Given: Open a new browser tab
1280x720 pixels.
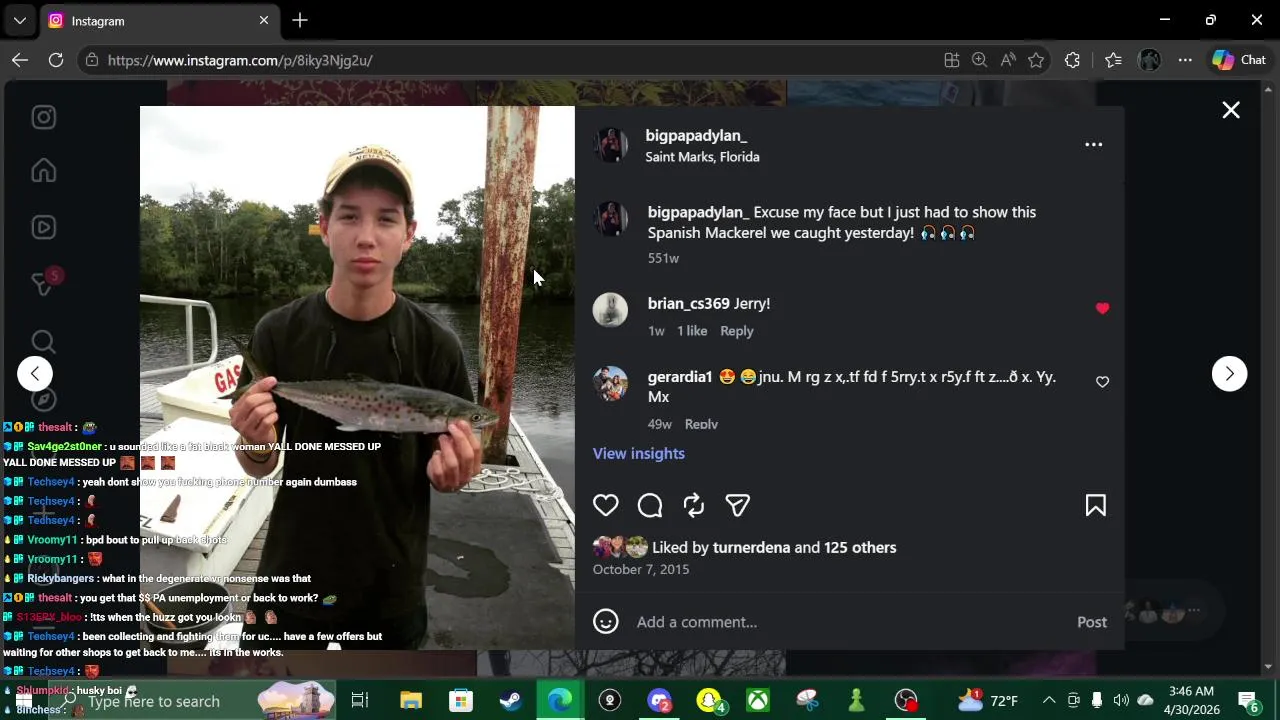Looking at the screenshot, I should pos(300,20).
